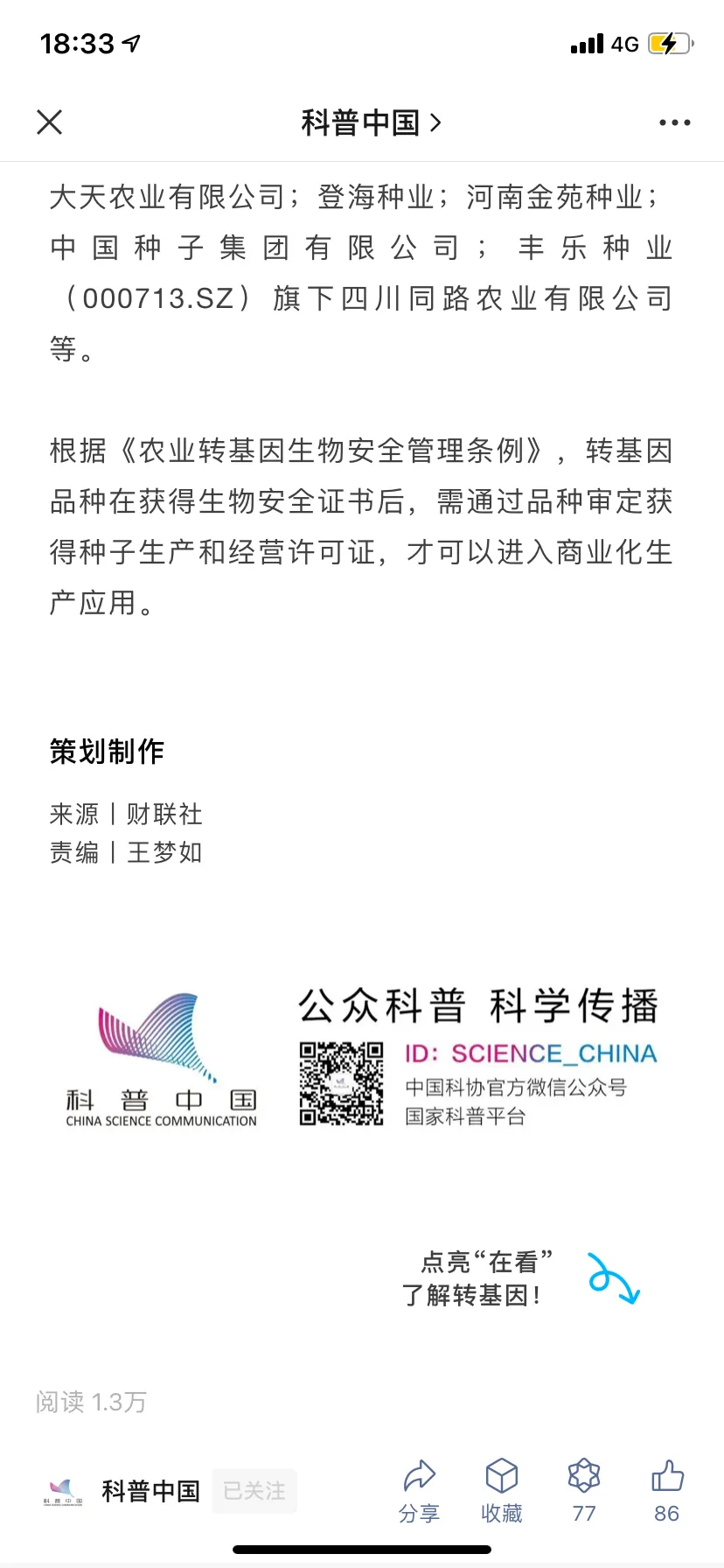Tap the 已关注 follow button
The width and height of the screenshot is (724, 1568).
tap(254, 1491)
